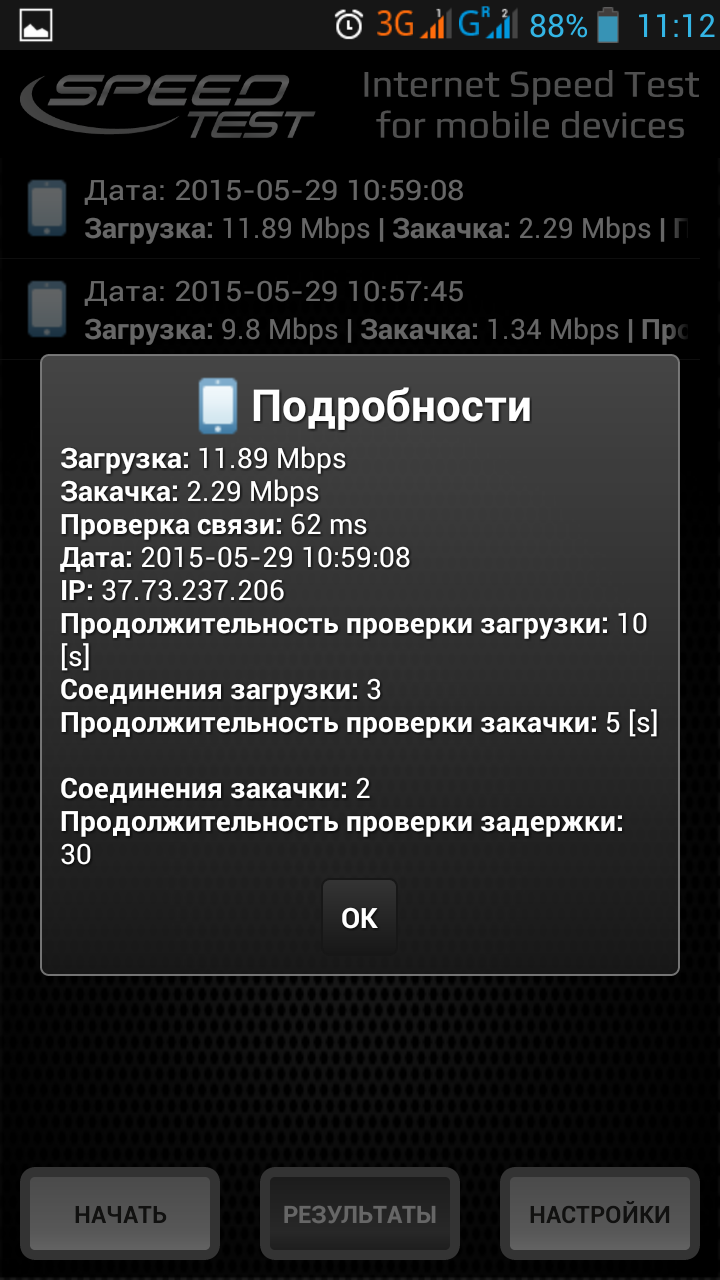This screenshot has height=1280, width=720.
Task: Tap the НАЧАТЬ button
Action: coord(120,1214)
